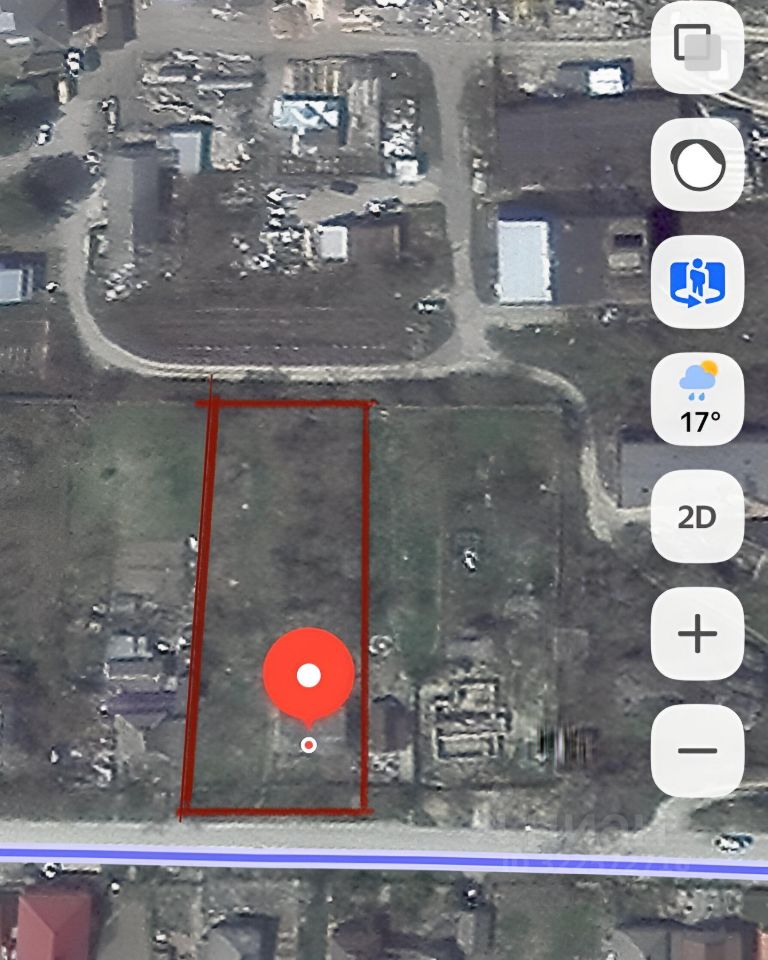This screenshot has width=768, height=960.
Task: Tap the round map mode icon
Action: point(697,165)
